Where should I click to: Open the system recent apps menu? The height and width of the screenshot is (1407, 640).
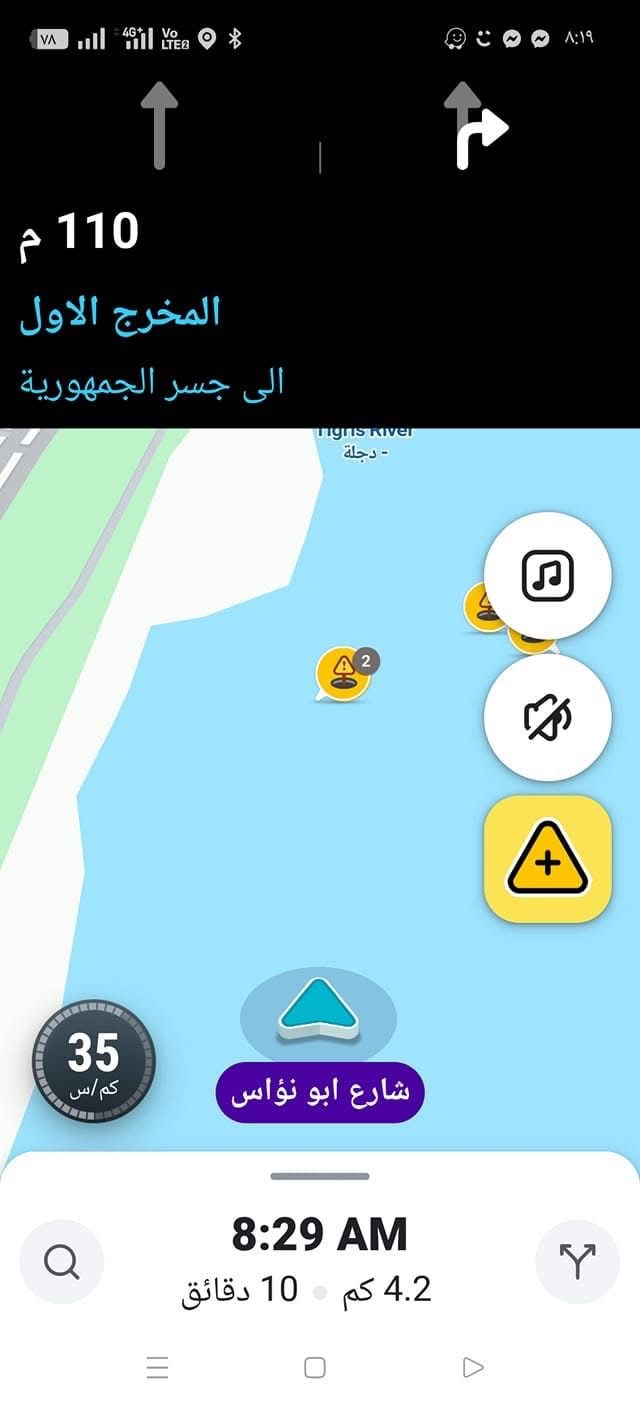click(157, 1367)
